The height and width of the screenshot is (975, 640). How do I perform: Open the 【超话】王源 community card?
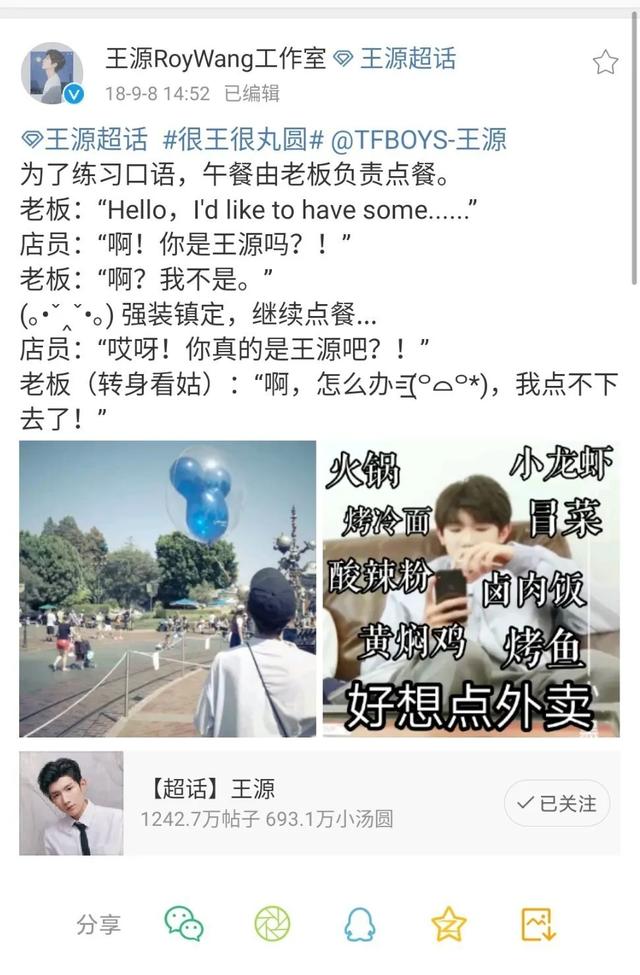point(250,803)
